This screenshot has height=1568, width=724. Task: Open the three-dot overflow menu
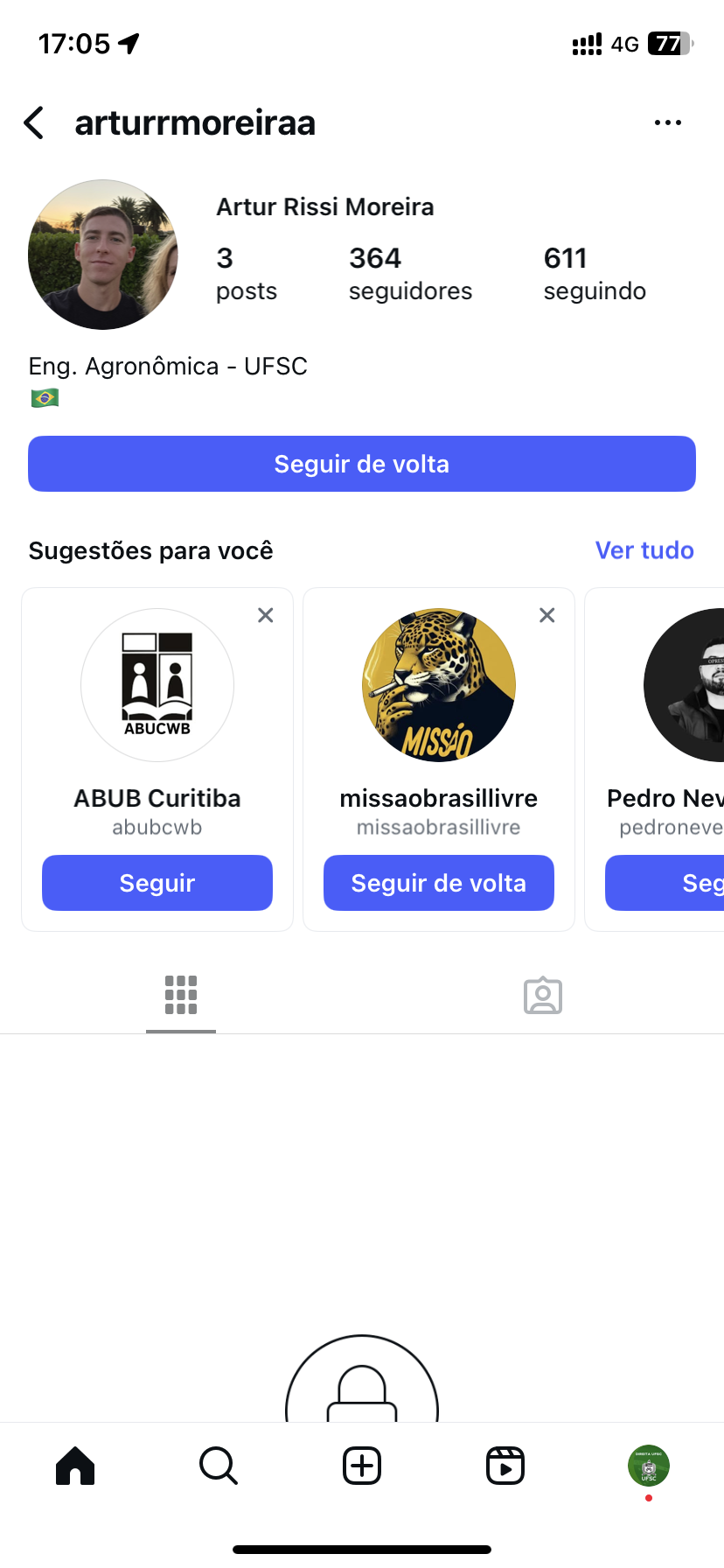point(667,123)
